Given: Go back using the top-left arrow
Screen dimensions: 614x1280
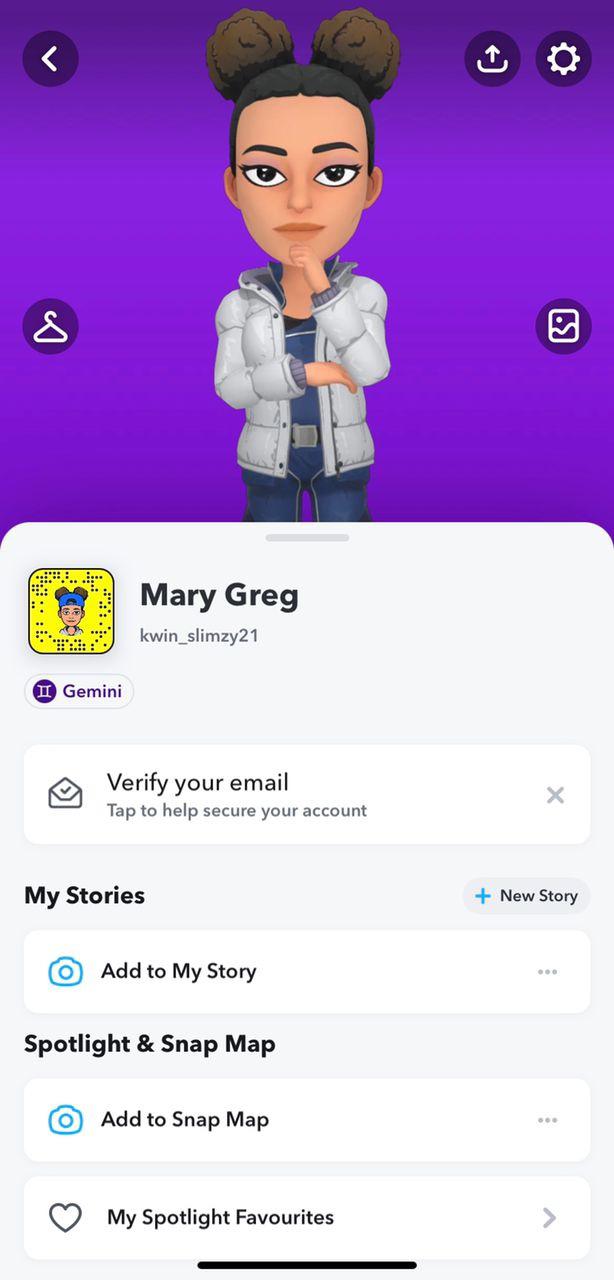Looking at the screenshot, I should click(x=50, y=58).
